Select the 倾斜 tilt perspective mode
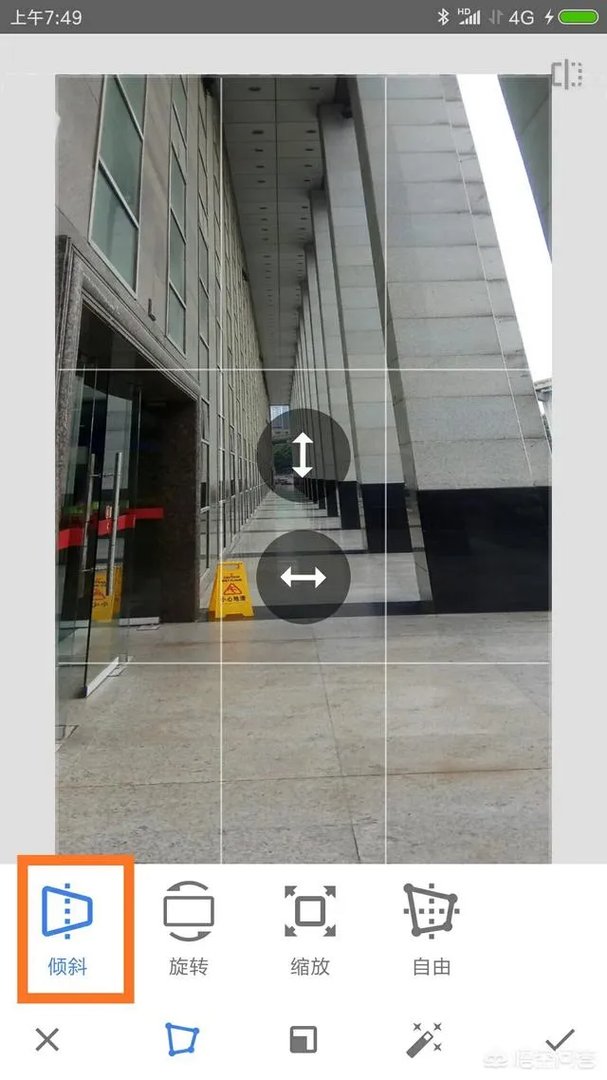Screen dimensions: 607x1080 coord(68,927)
